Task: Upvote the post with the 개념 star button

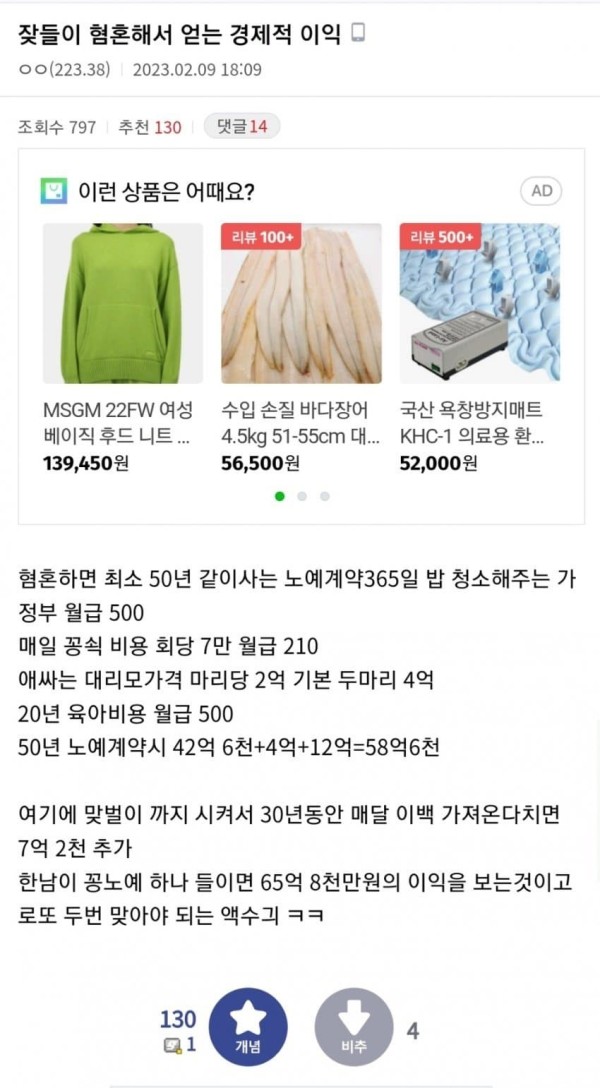Action: [x=246, y=1027]
